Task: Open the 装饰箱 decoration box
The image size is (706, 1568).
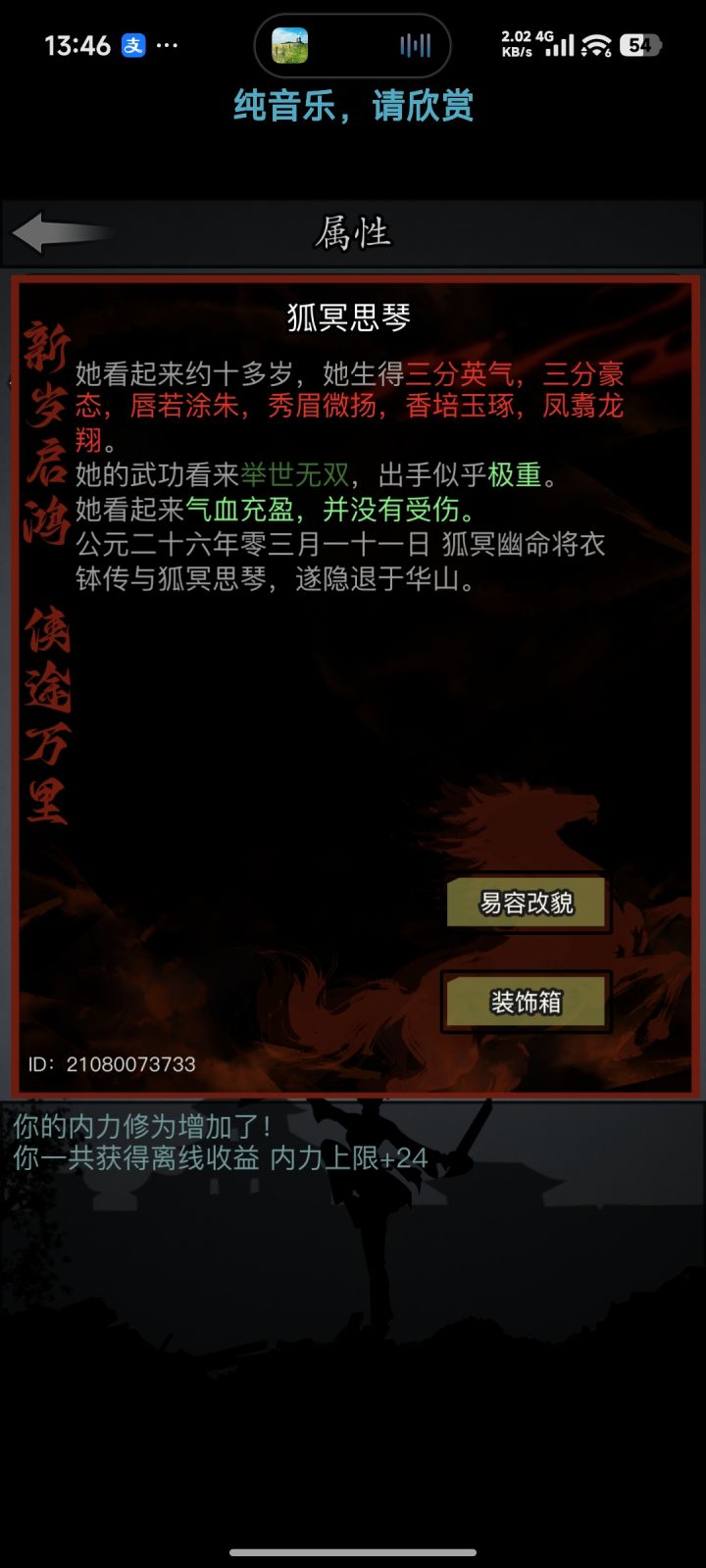Action: [527, 1001]
